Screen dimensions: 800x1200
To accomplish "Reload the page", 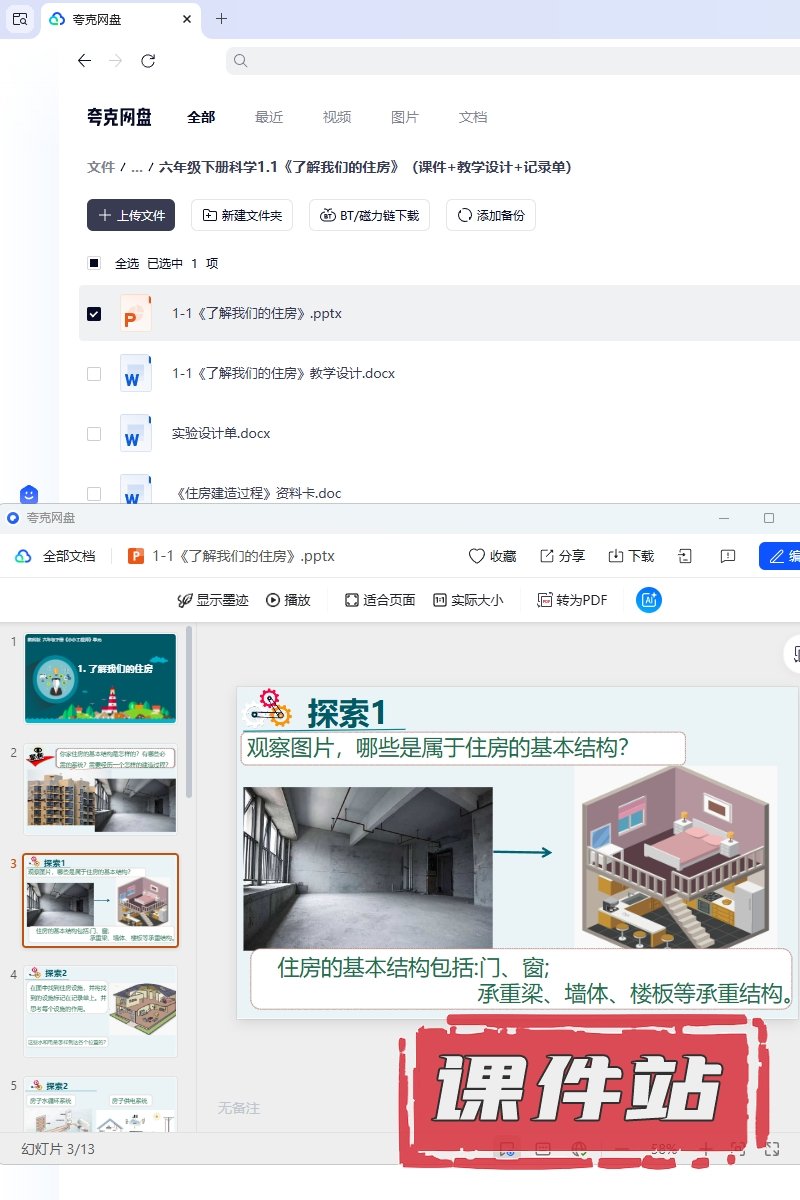I will pyautogui.click(x=148, y=61).
